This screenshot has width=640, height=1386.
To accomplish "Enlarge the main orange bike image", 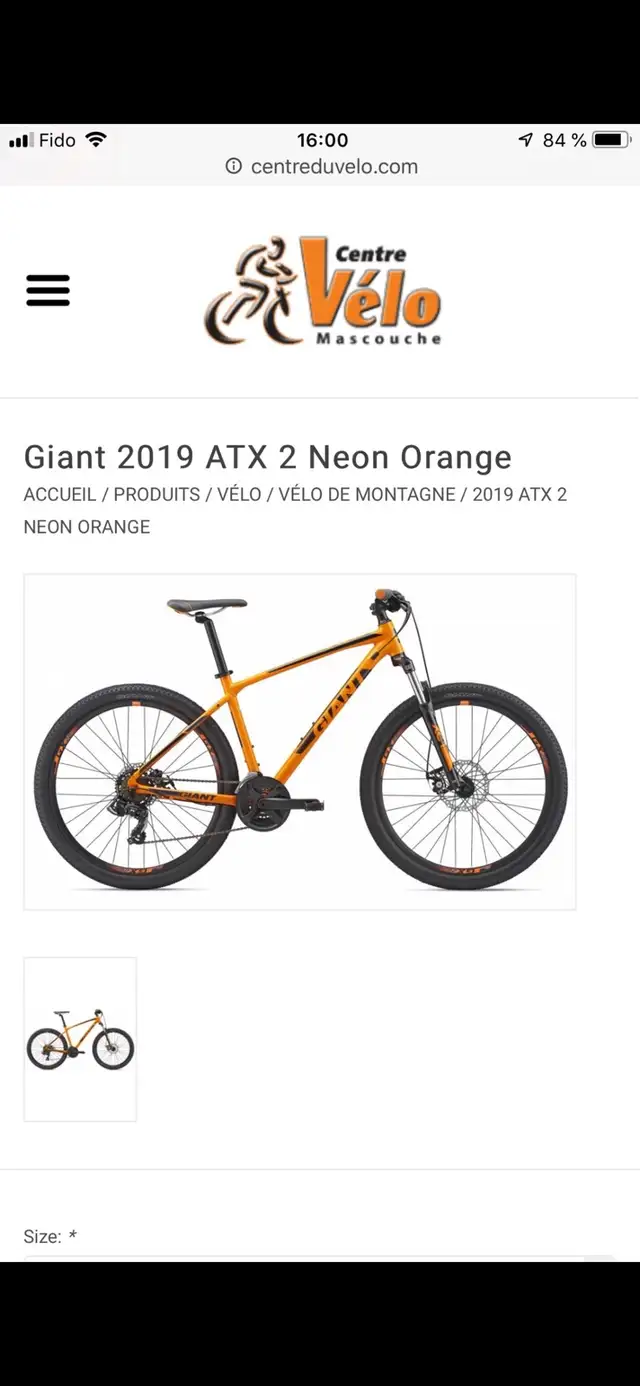I will pyautogui.click(x=300, y=742).
